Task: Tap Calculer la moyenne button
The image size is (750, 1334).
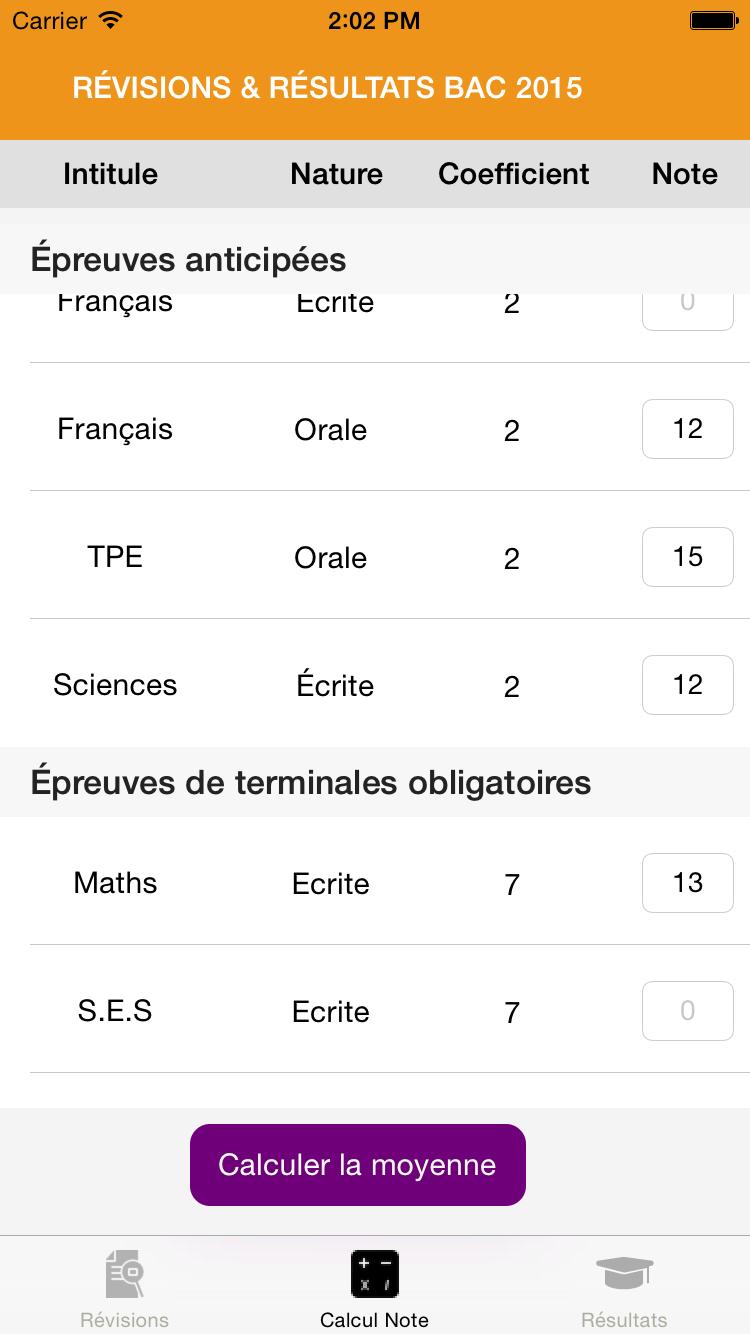Action: [358, 1165]
